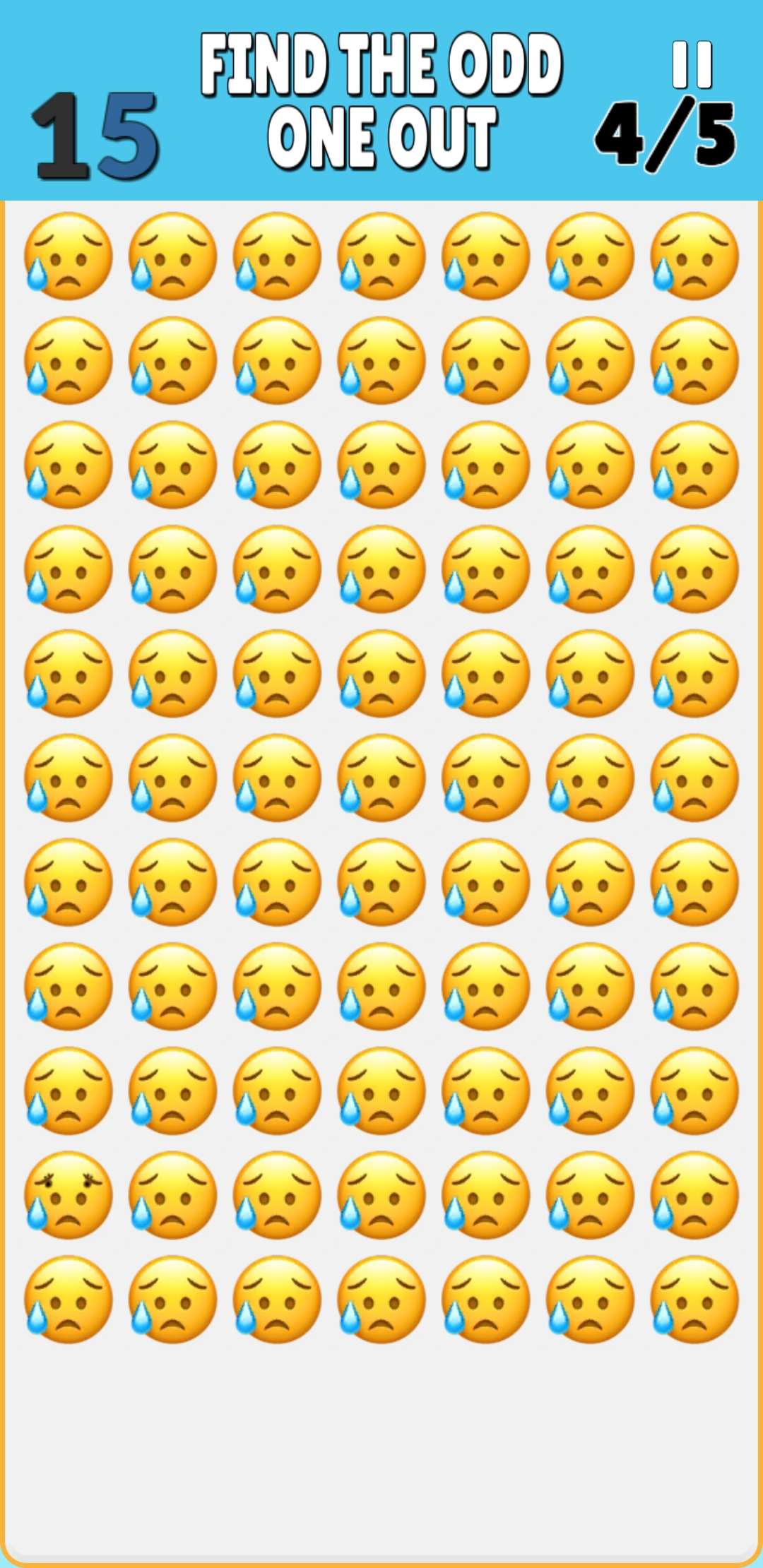Image resolution: width=763 pixels, height=1568 pixels.
Task: Tap the 4/5 level indicator
Action: coord(664,134)
